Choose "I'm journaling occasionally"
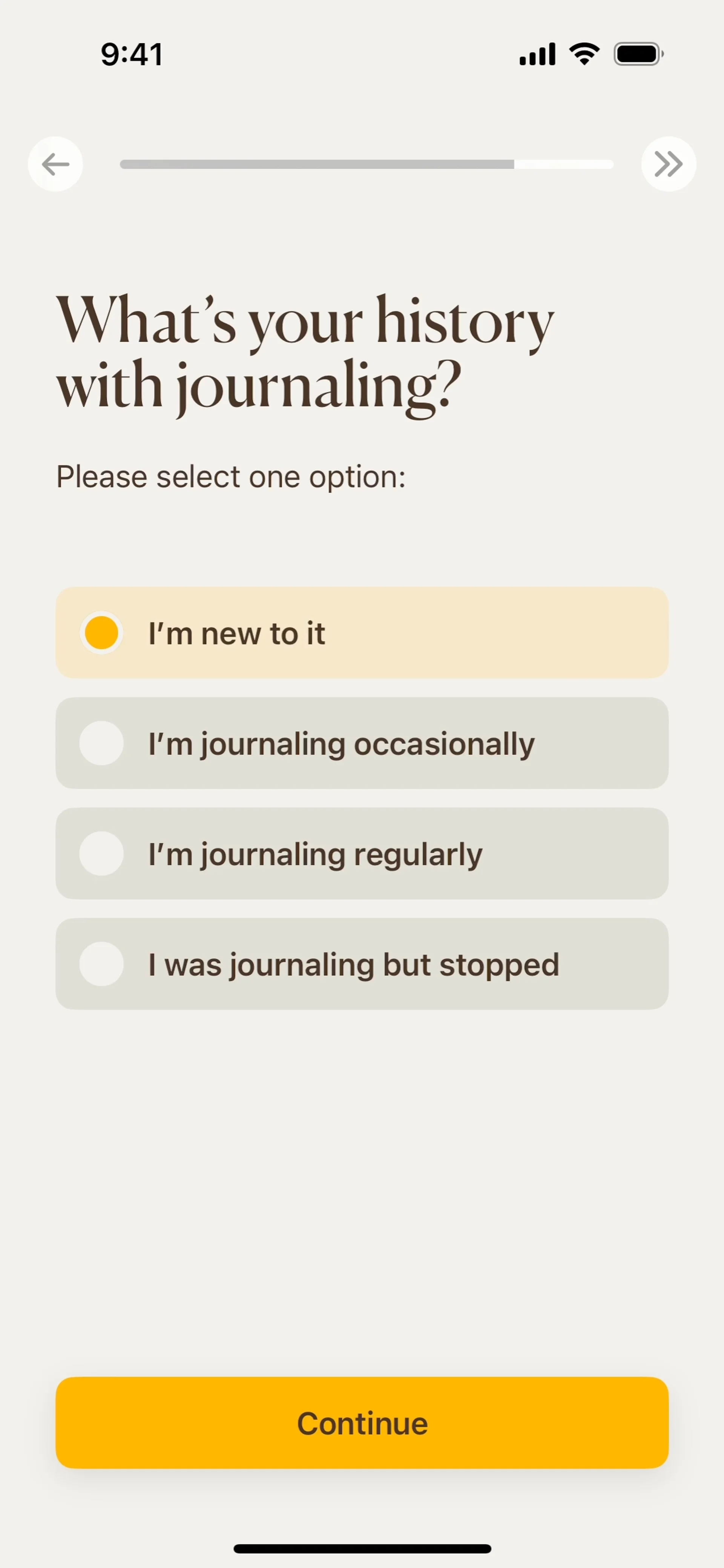The width and height of the screenshot is (724, 1568). tap(362, 743)
